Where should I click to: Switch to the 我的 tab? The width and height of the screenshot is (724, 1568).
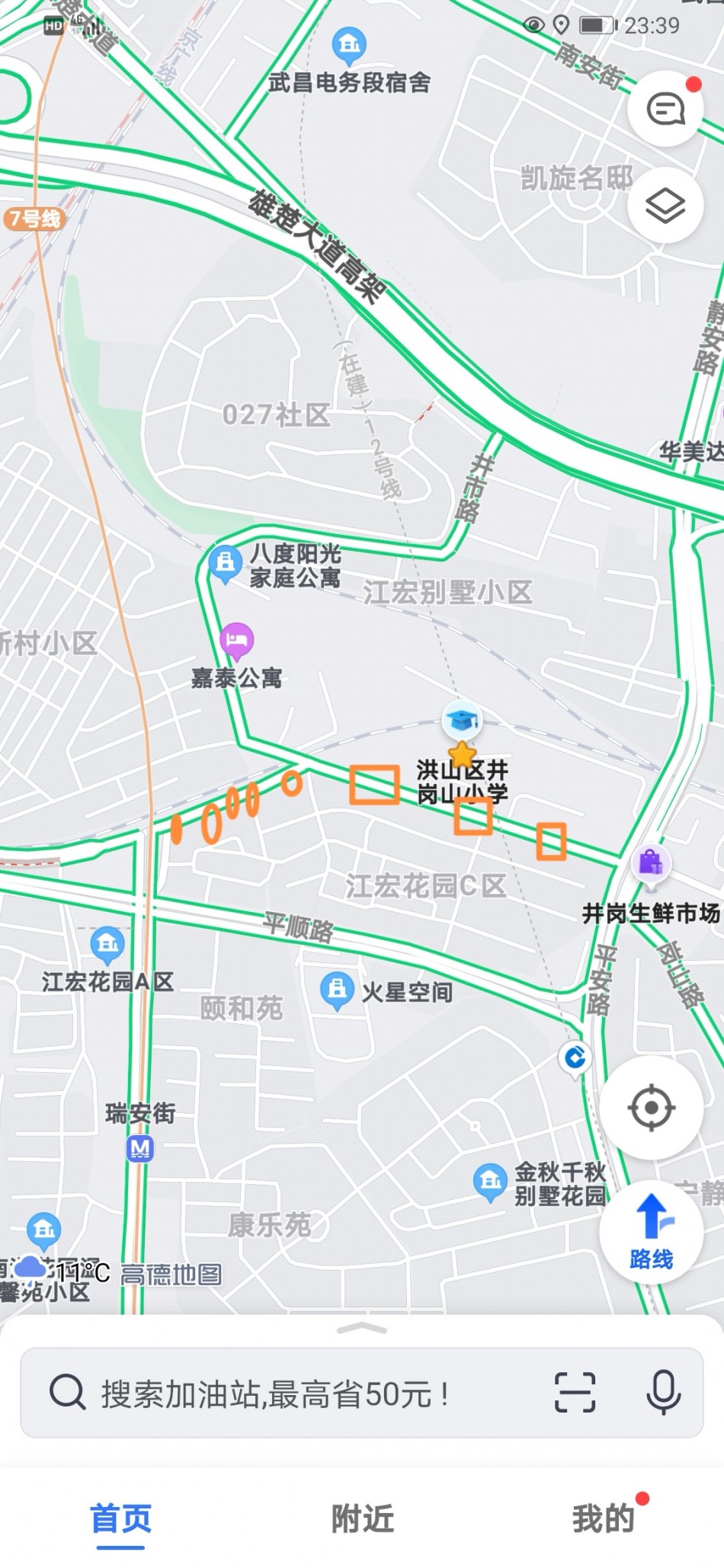pos(604,1519)
